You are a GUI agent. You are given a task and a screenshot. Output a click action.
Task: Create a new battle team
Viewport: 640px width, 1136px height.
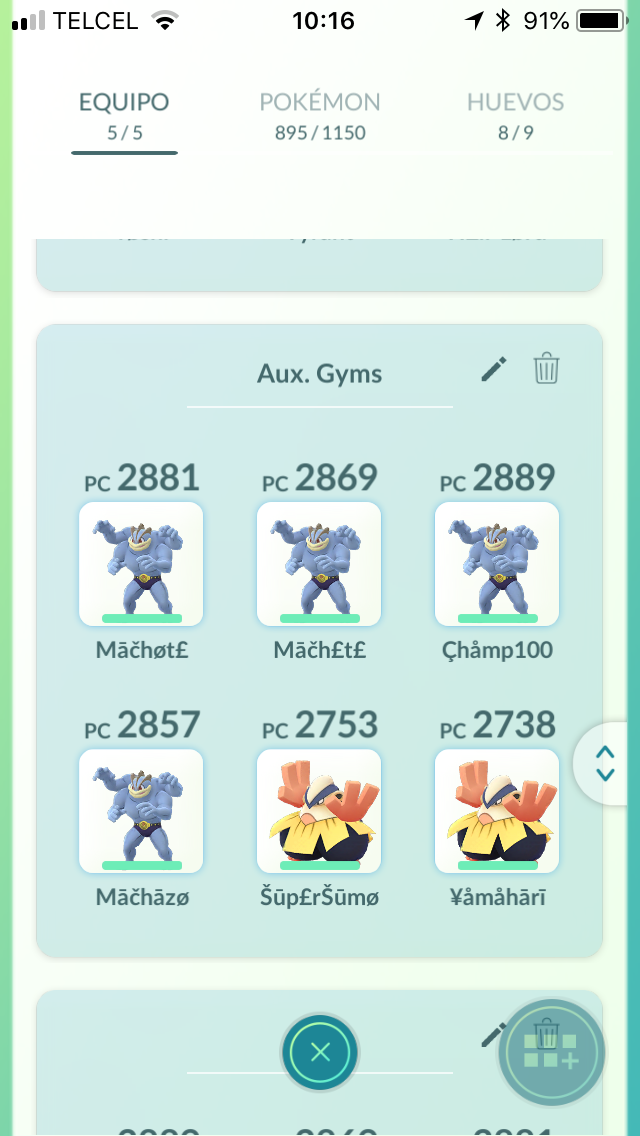point(551,1052)
